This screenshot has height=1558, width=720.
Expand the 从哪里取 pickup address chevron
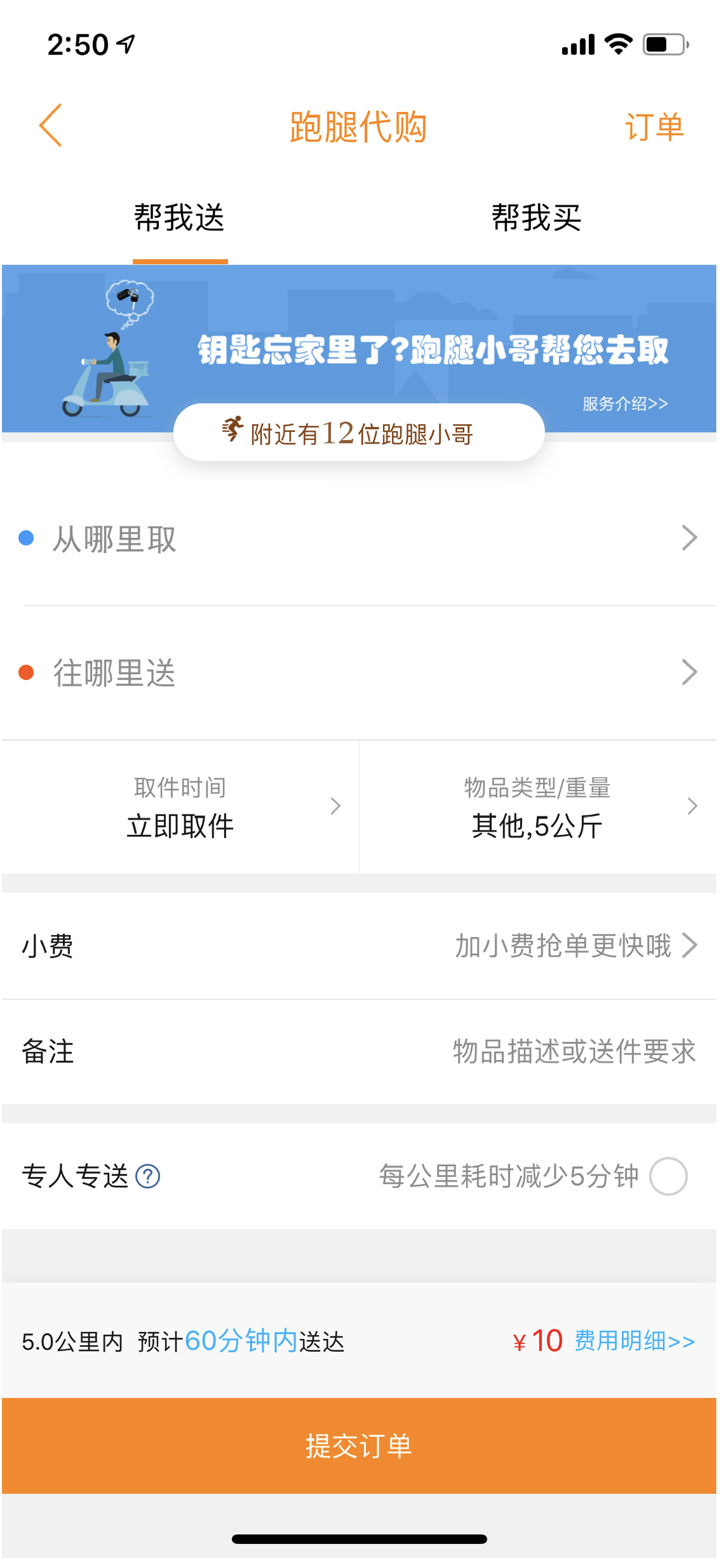click(x=688, y=538)
